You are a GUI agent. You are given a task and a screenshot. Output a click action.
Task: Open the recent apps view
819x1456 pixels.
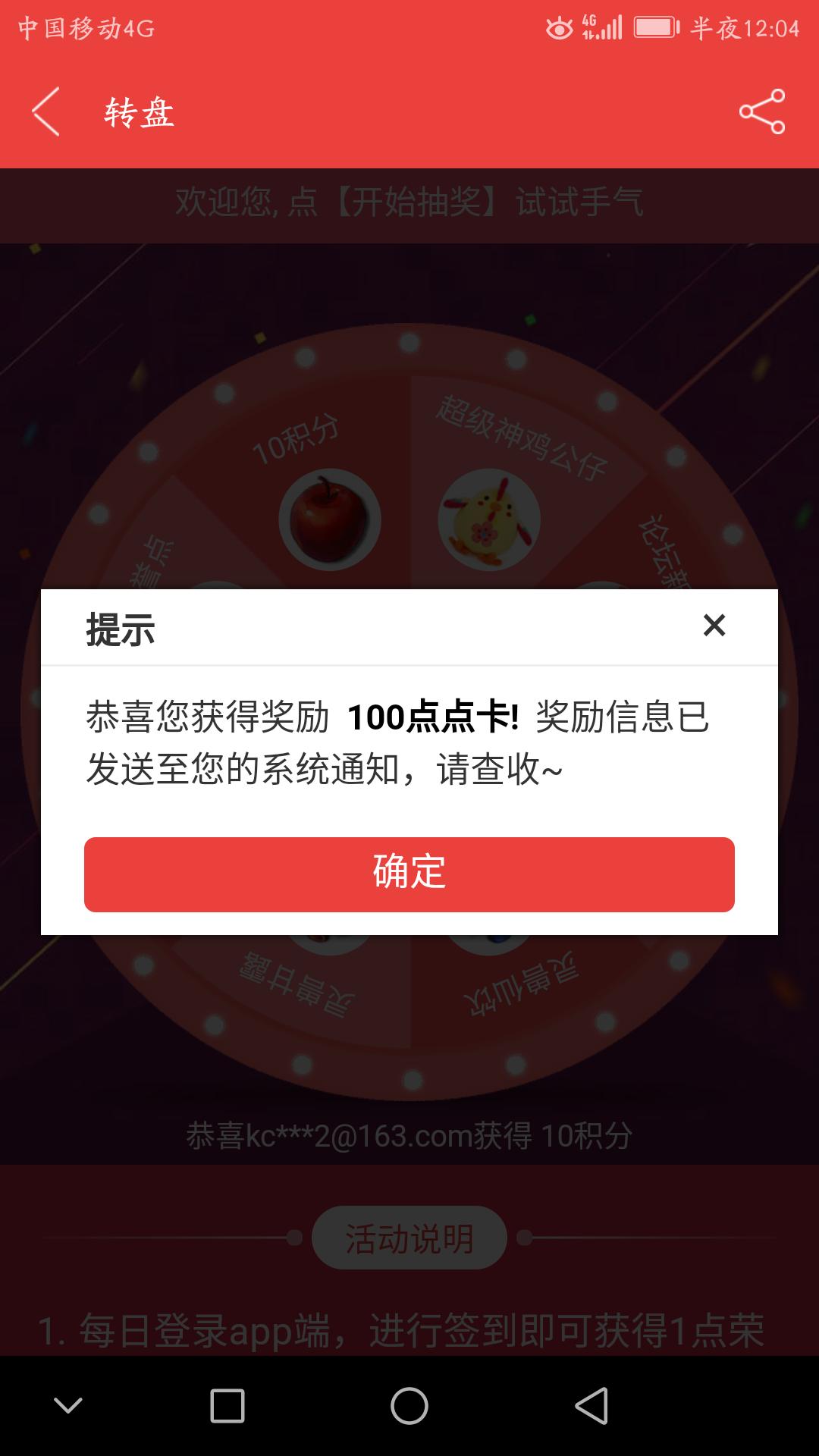pyautogui.click(x=227, y=1406)
